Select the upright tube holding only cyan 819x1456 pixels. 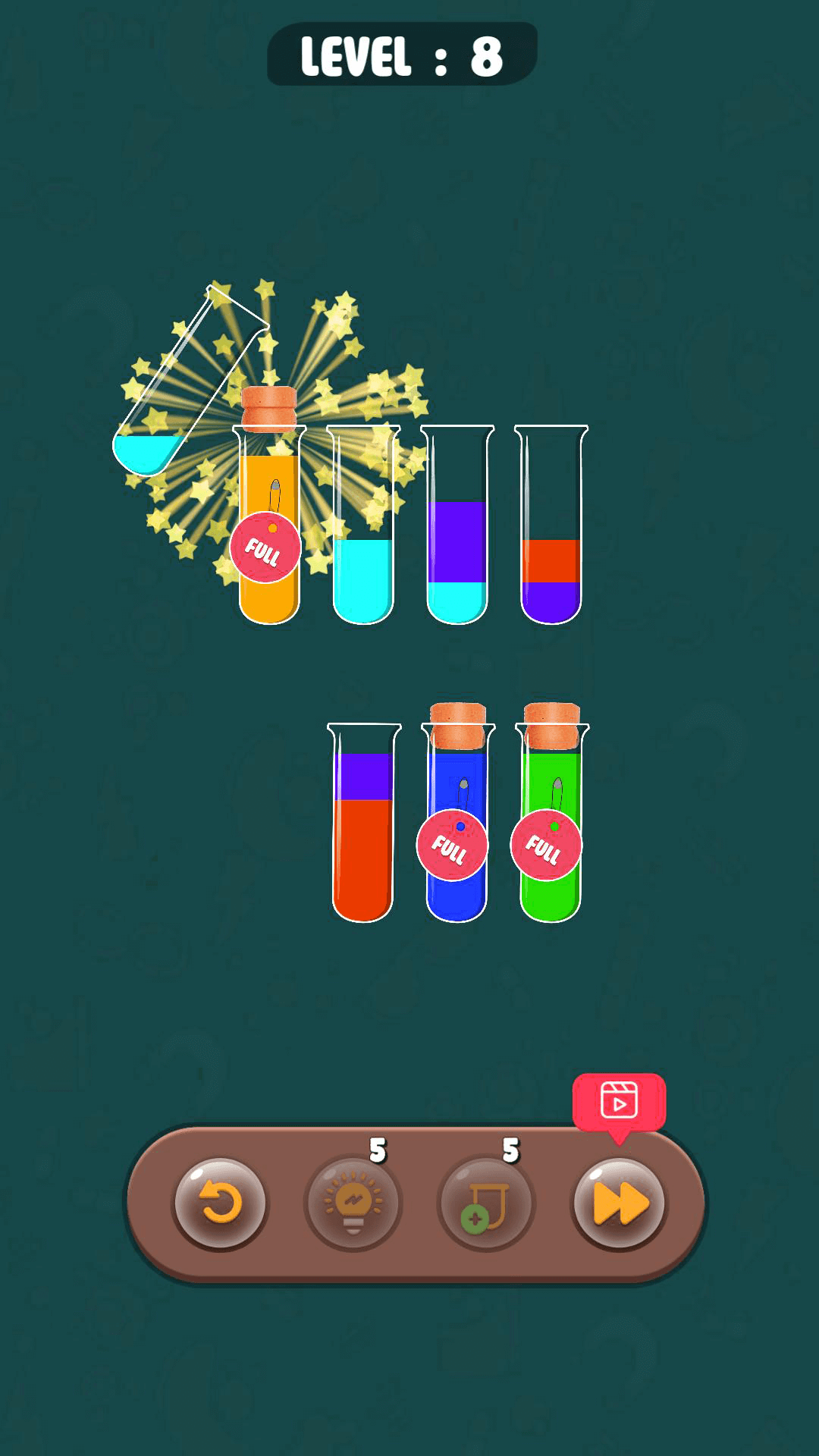(363, 546)
